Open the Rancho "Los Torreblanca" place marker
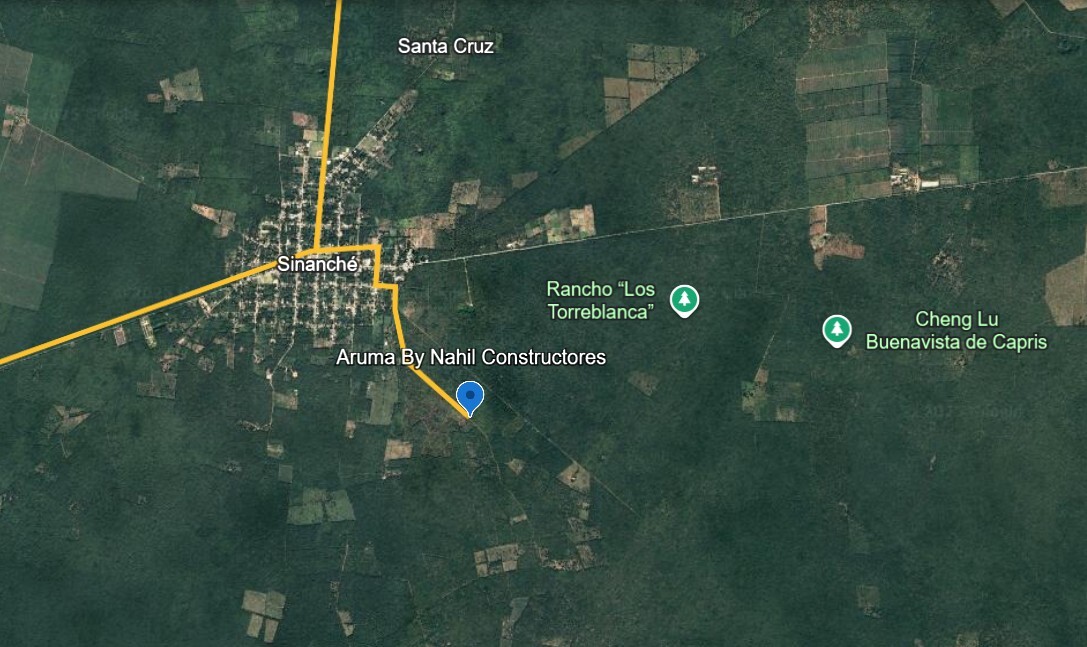 (684, 299)
